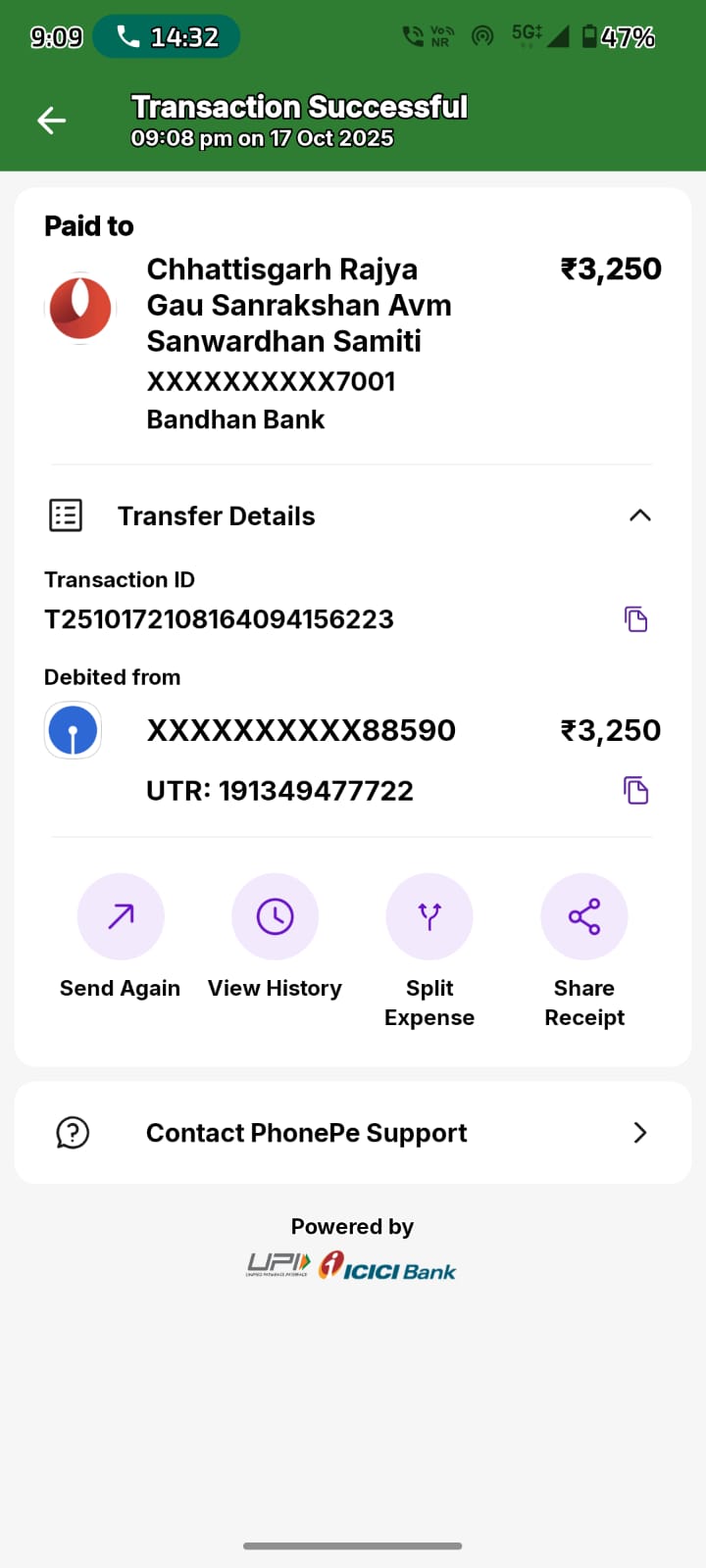Viewport: 706px width, 1568px height.
Task: Open View History
Action: [x=275, y=917]
